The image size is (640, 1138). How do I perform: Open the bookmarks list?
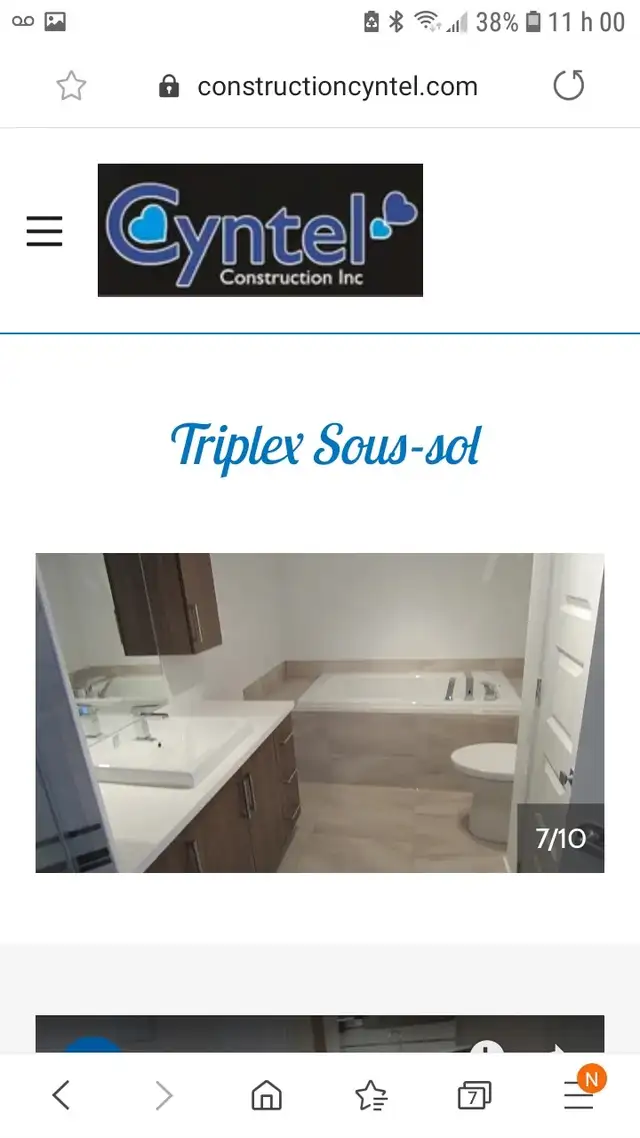[x=371, y=1095]
